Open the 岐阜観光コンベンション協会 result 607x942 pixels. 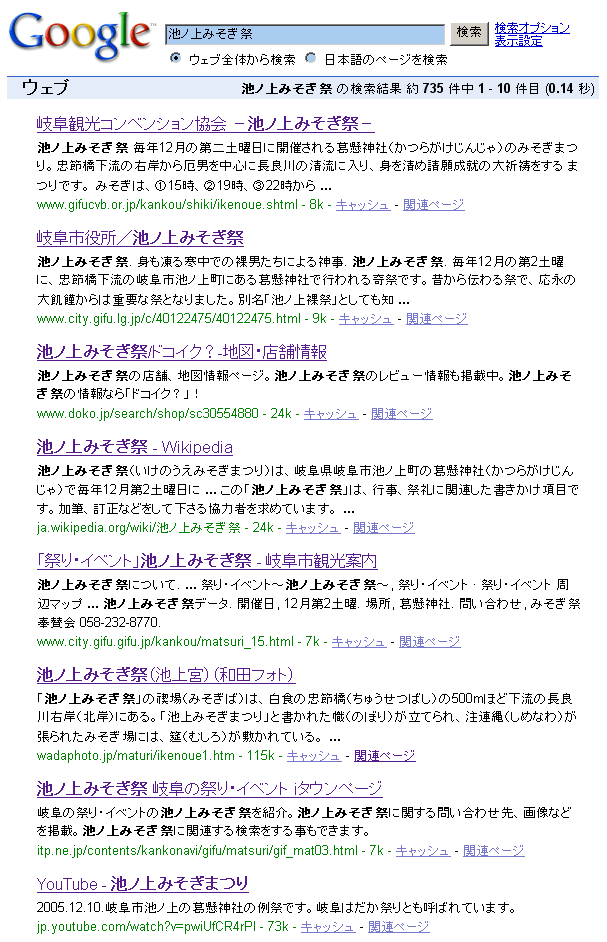tap(205, 124)
